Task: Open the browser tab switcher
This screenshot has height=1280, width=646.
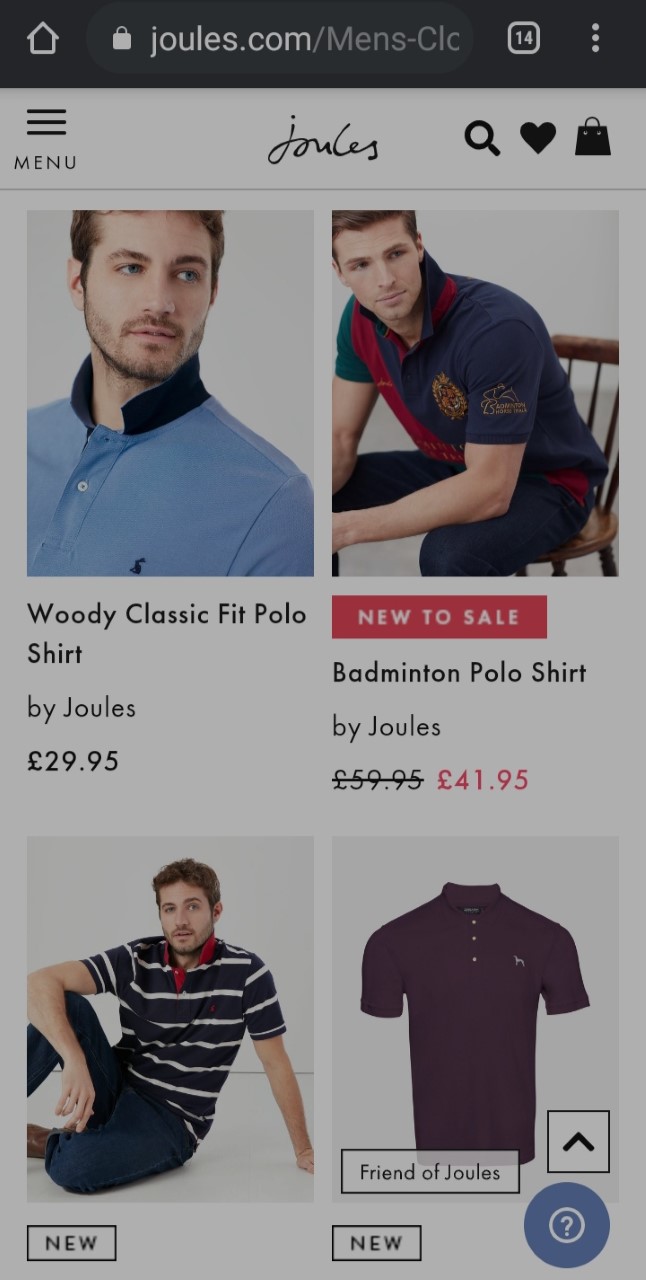Action: pyautogui.click(x=523, y=39)
